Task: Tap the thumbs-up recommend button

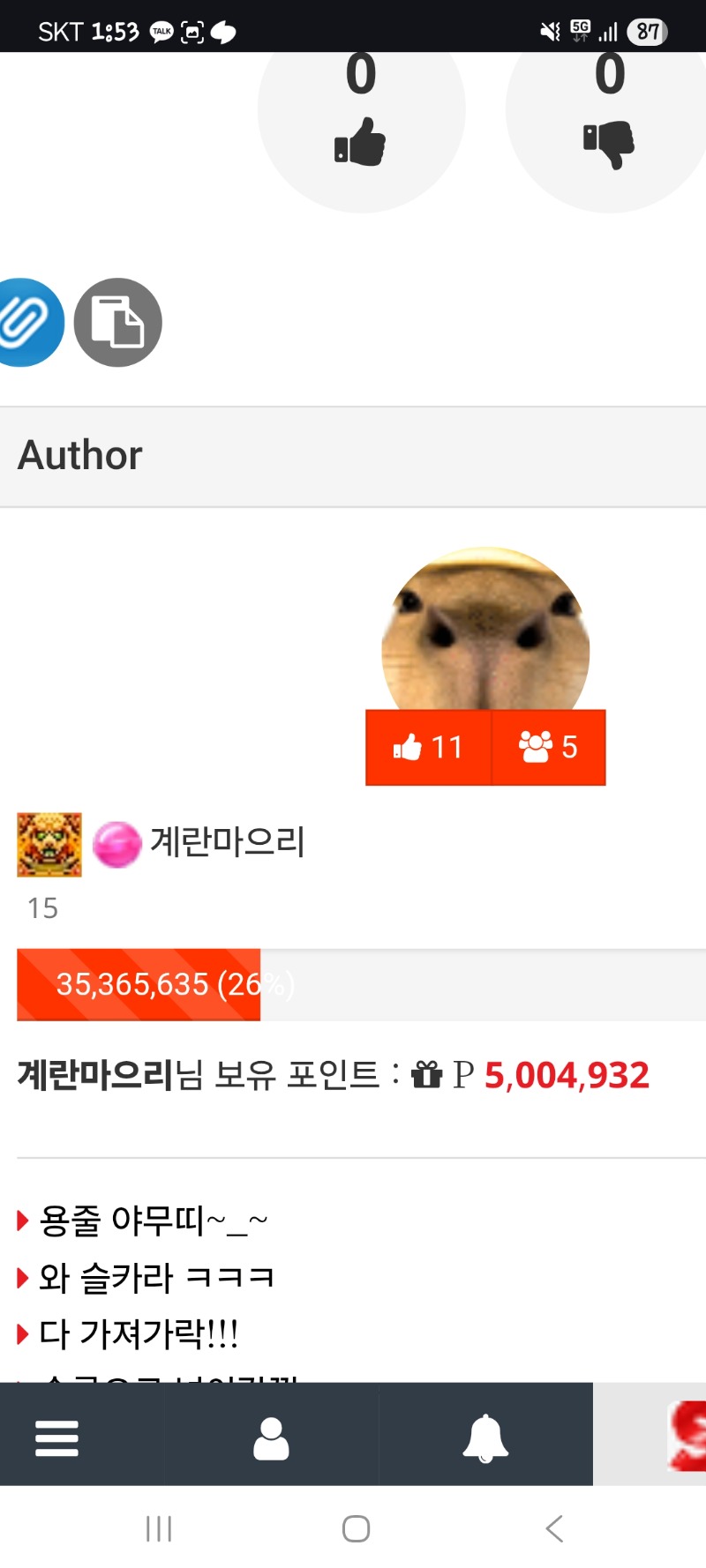Action: click(x=361, y=132)
